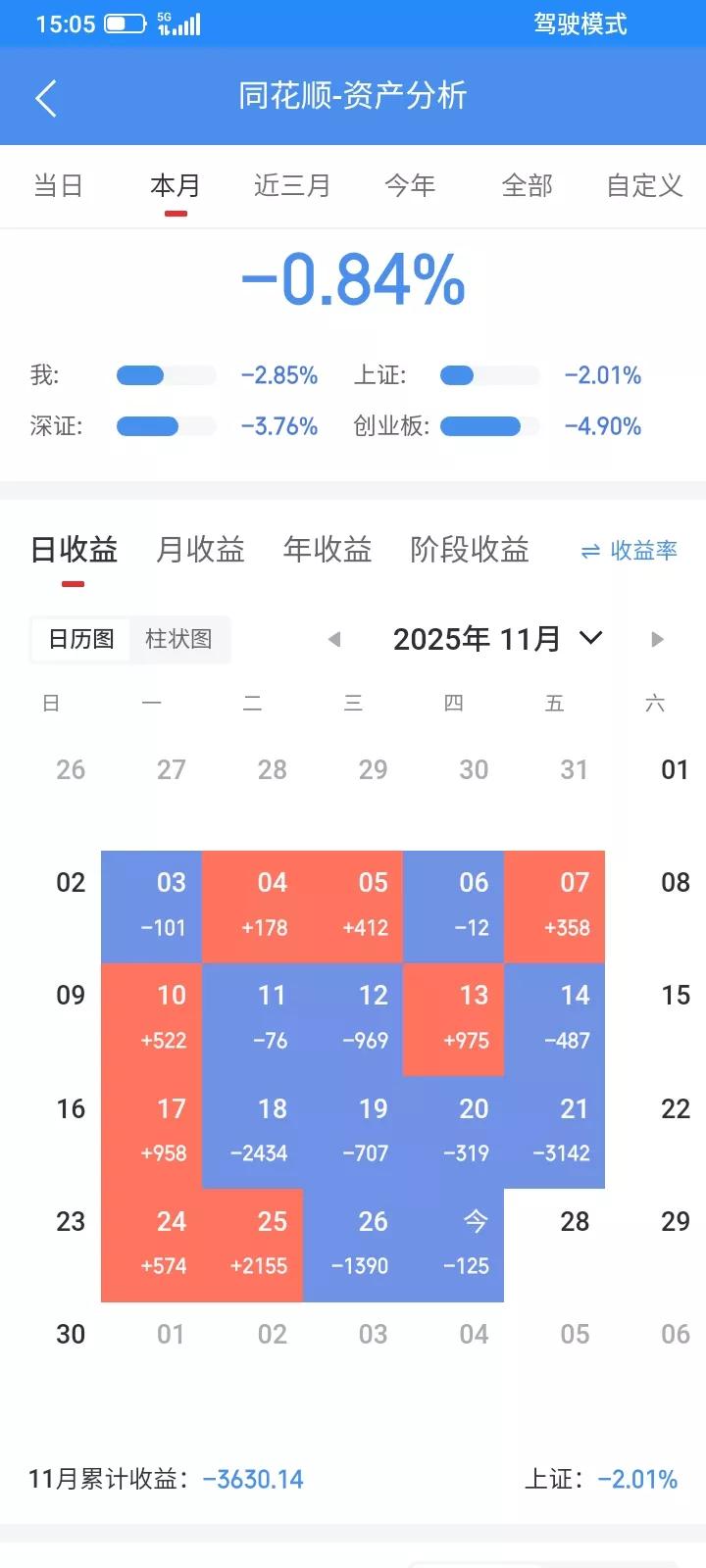Go back from 同花顺-资产分析
The width and height of the screenshot is (706, 1568).
(x=46, y=98)
